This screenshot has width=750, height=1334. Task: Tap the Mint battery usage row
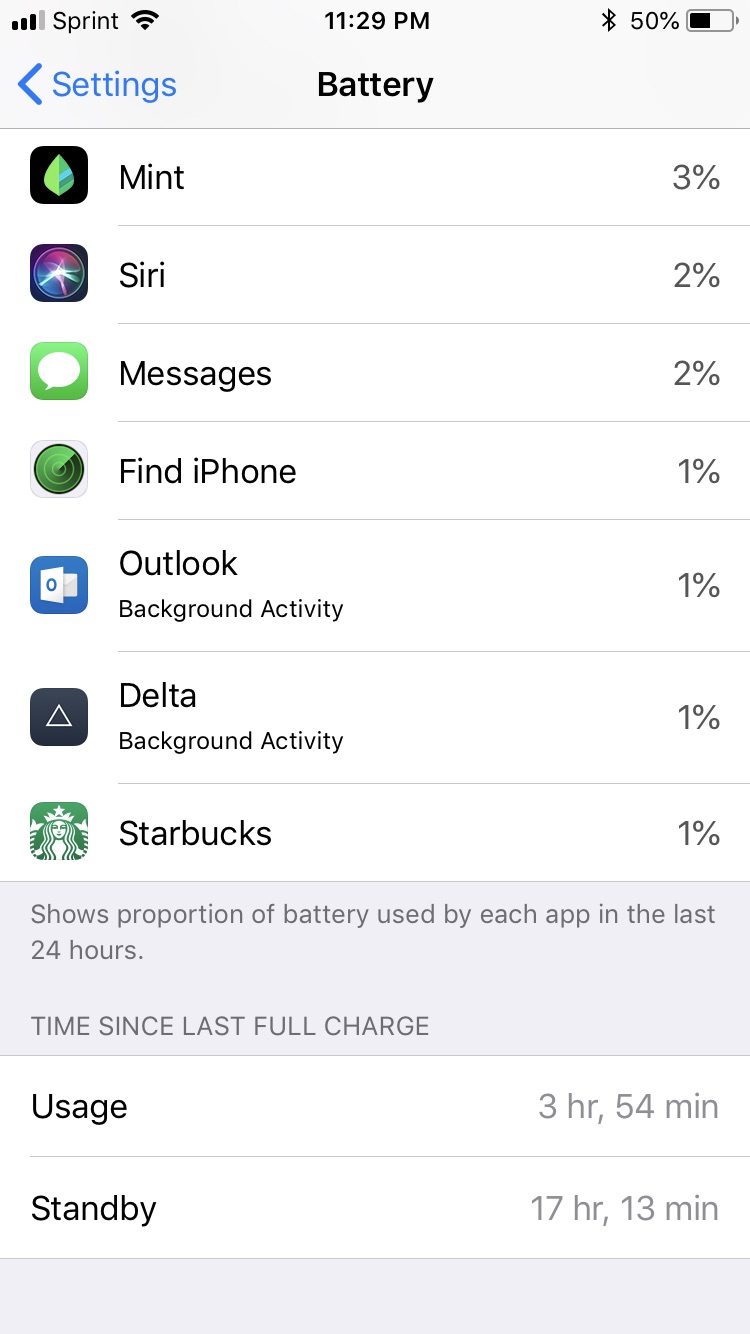[x=375, y=177]
